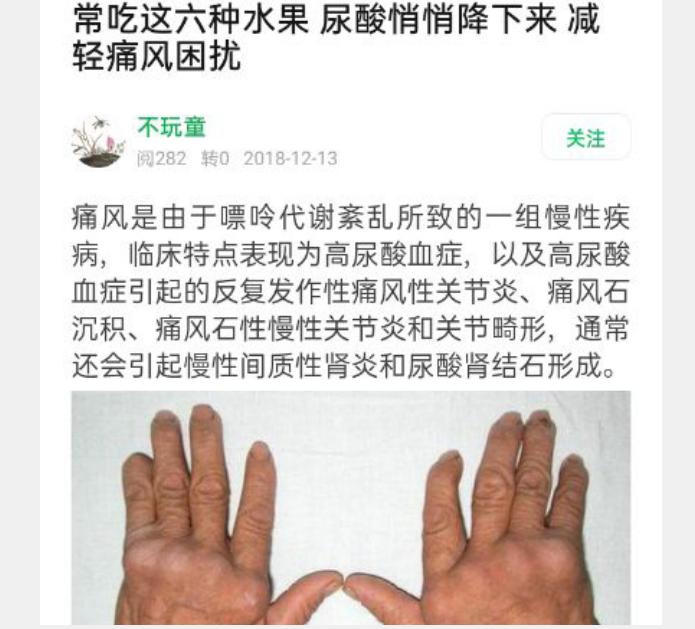Open the author's avatar picture
The height and width of the screenshot is (629, 695).
[98, 141]
